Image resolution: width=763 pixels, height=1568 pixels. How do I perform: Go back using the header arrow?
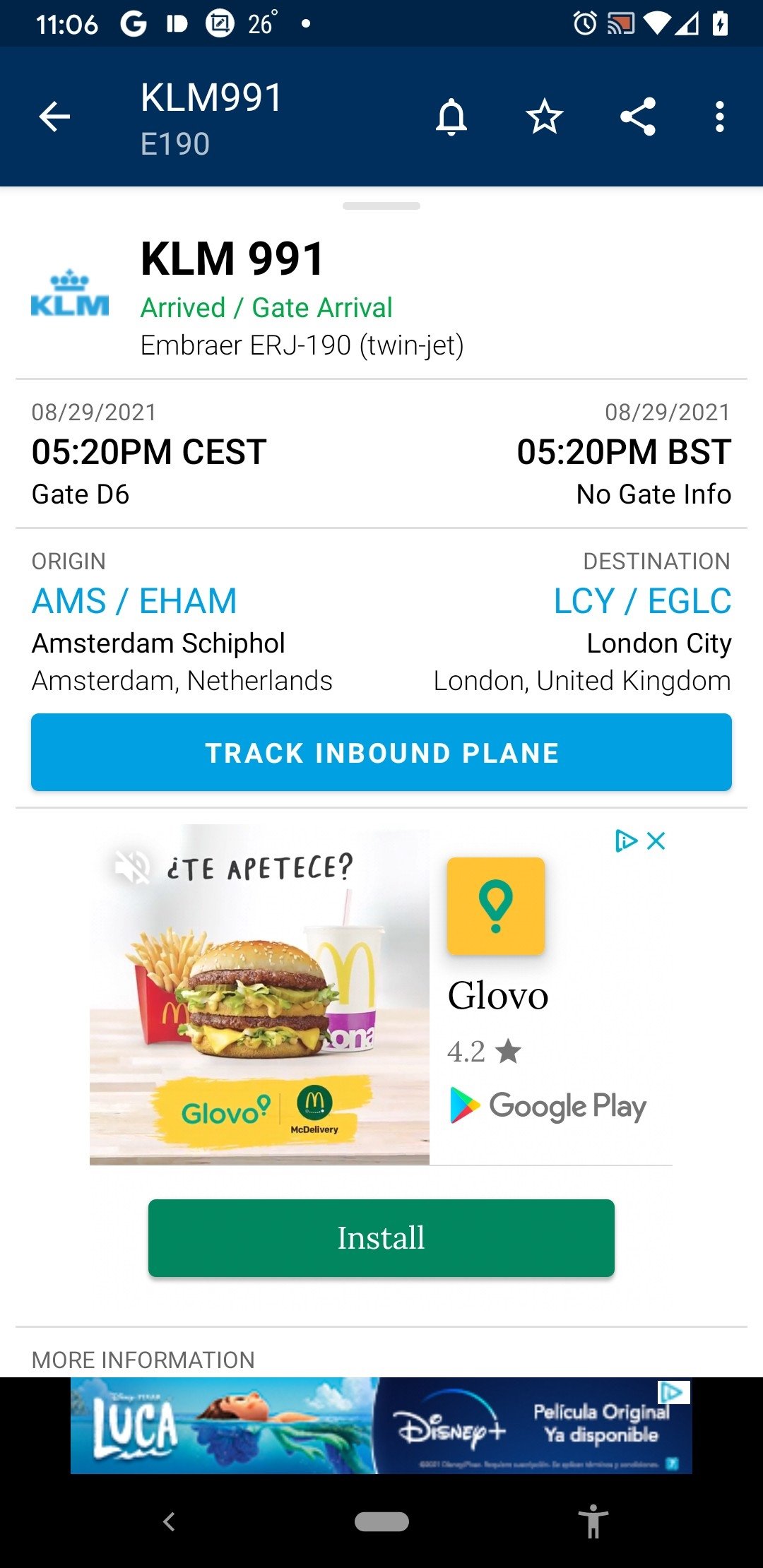coord(54,117)
